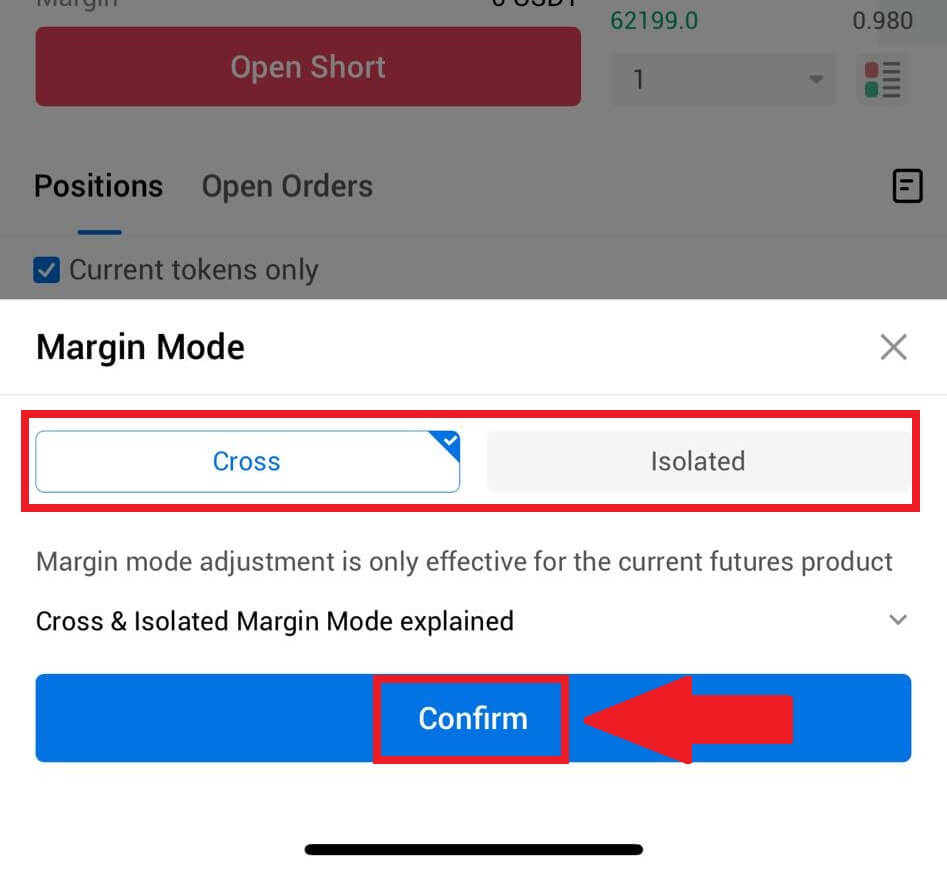Viewport: 947px width, 873px height.
Task: Select Isolated margin mode
Action: tap(697, 461)
